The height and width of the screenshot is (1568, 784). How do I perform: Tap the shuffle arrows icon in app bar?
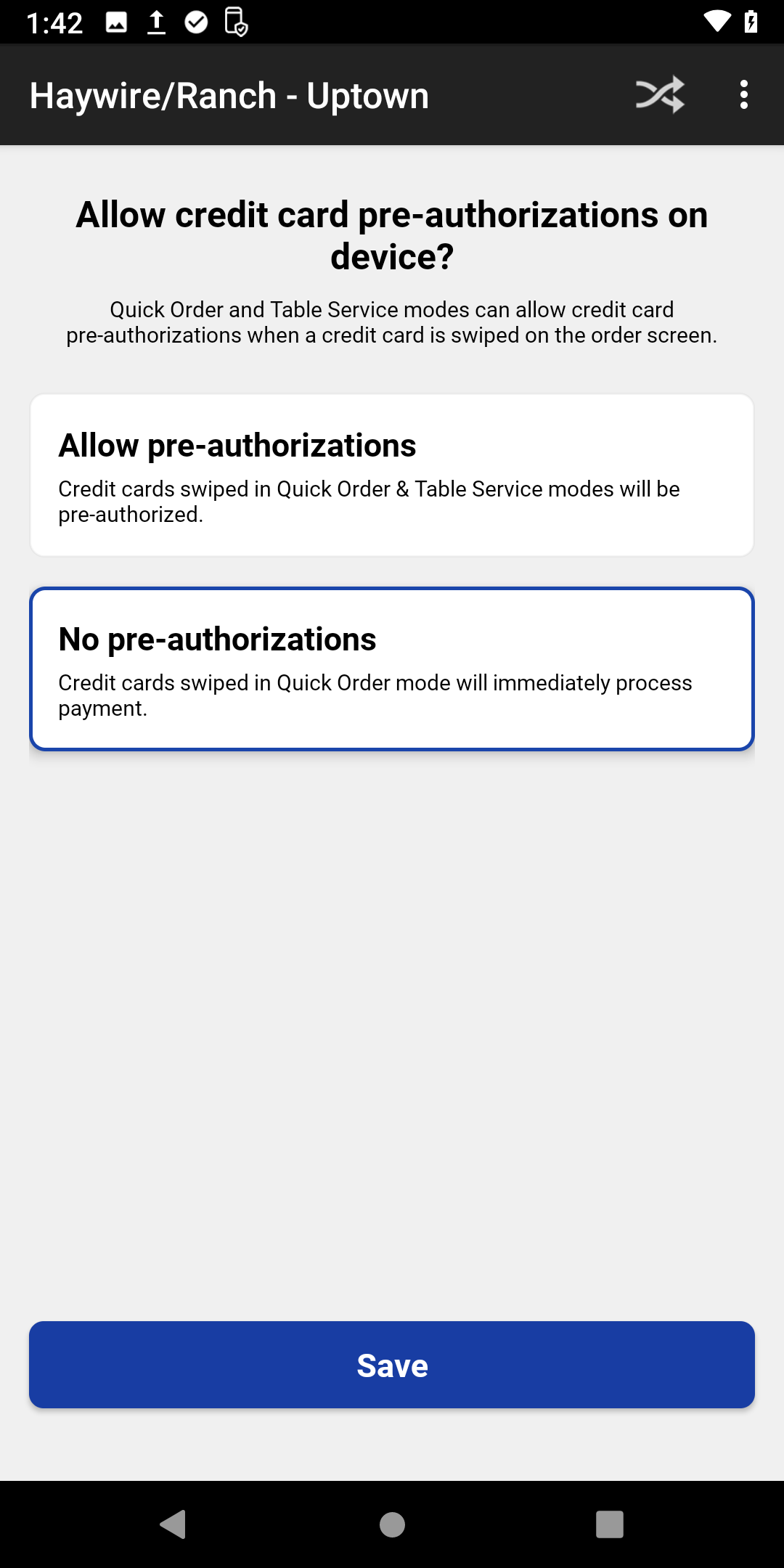pos(660,95)
